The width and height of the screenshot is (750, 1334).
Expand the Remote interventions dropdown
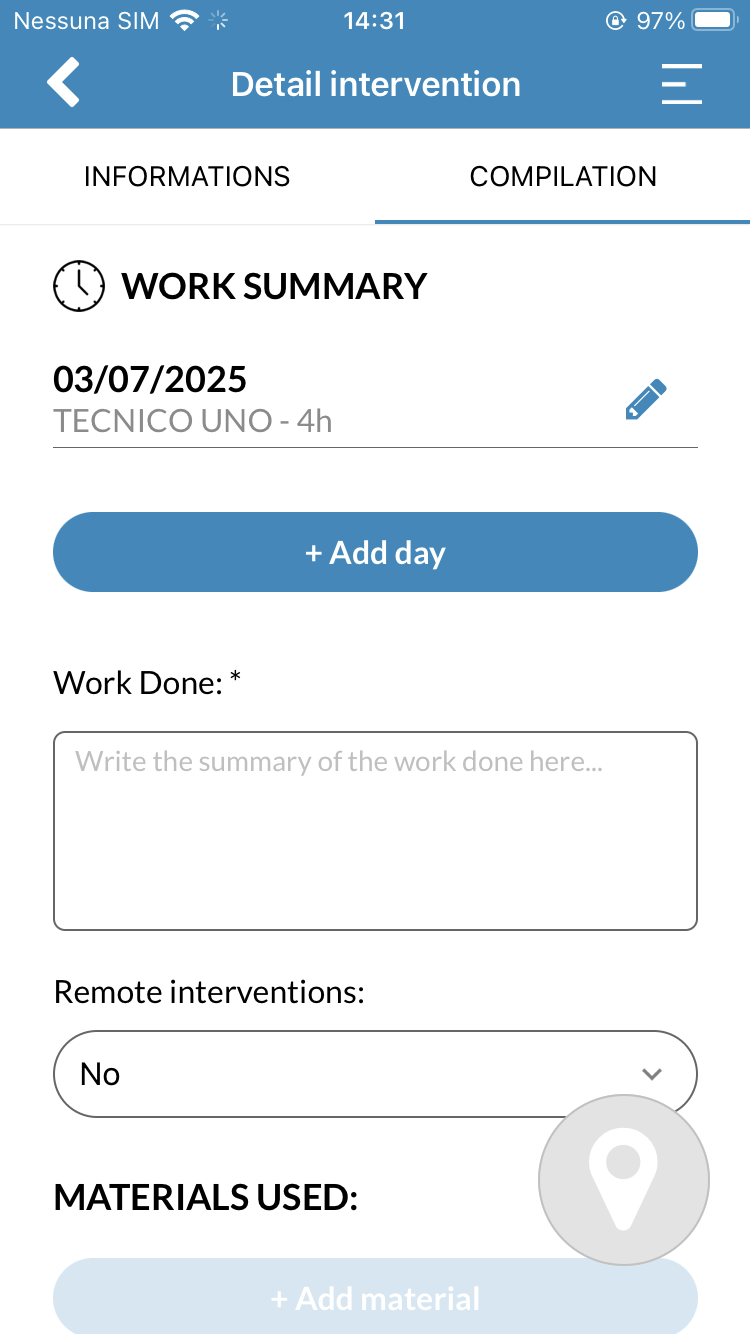[x=375, y=1074]
